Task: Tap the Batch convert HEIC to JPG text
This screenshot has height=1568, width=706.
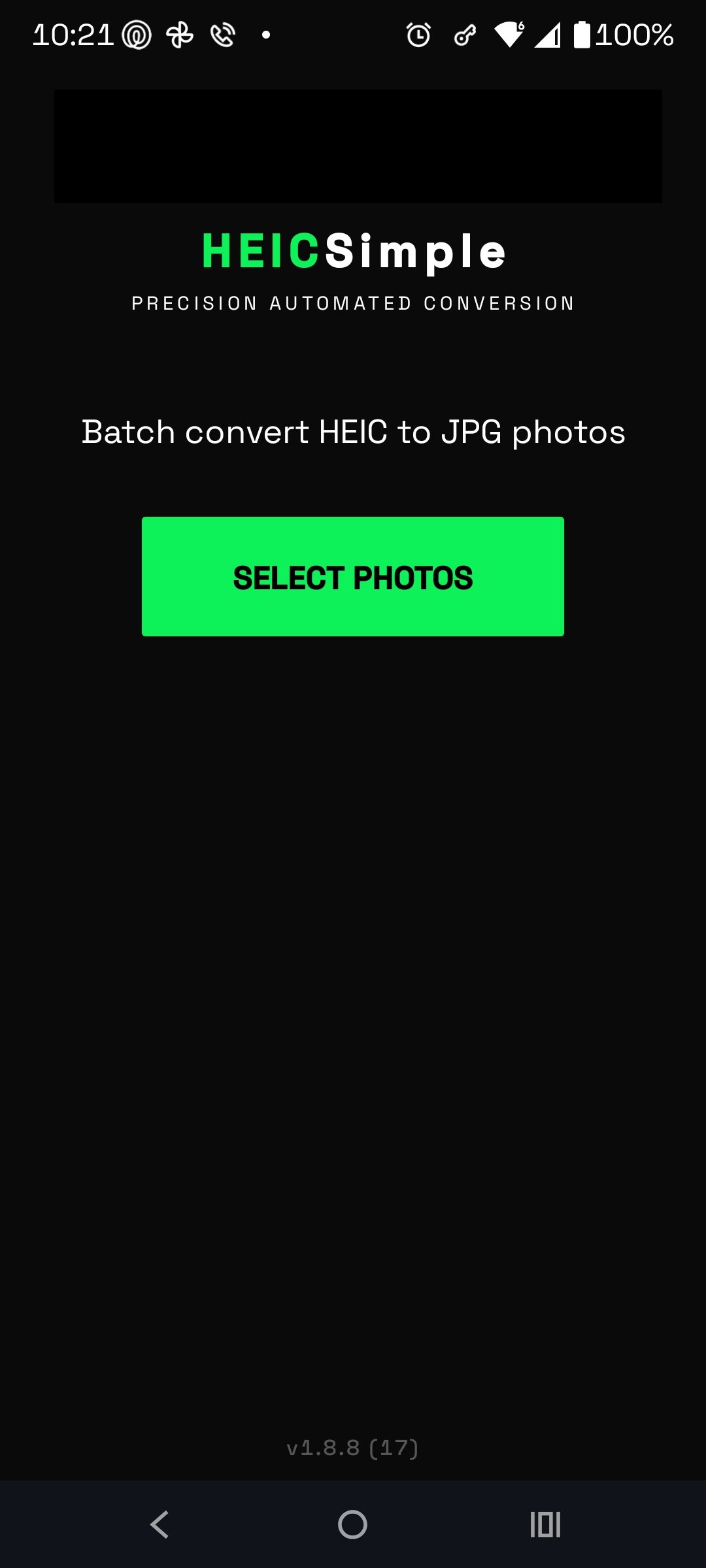Action: pos(353,431)
